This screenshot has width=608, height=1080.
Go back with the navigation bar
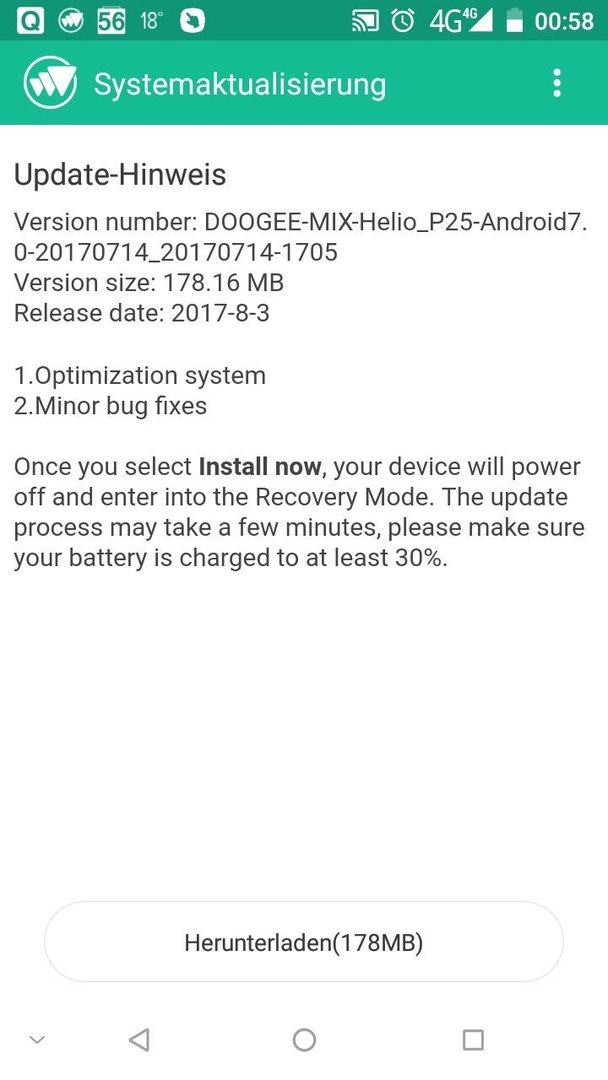[139, 1040]
